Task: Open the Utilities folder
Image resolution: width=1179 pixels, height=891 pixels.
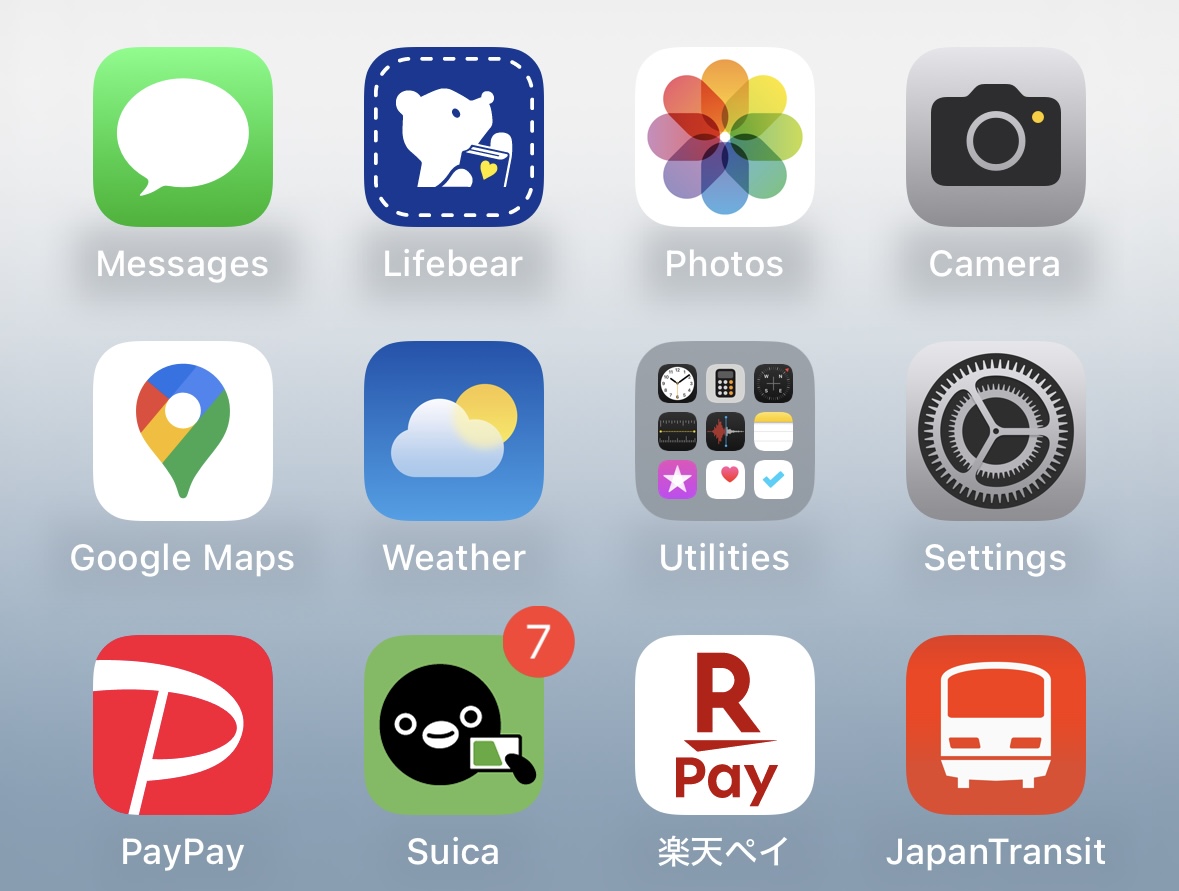Action: point(725,431)
